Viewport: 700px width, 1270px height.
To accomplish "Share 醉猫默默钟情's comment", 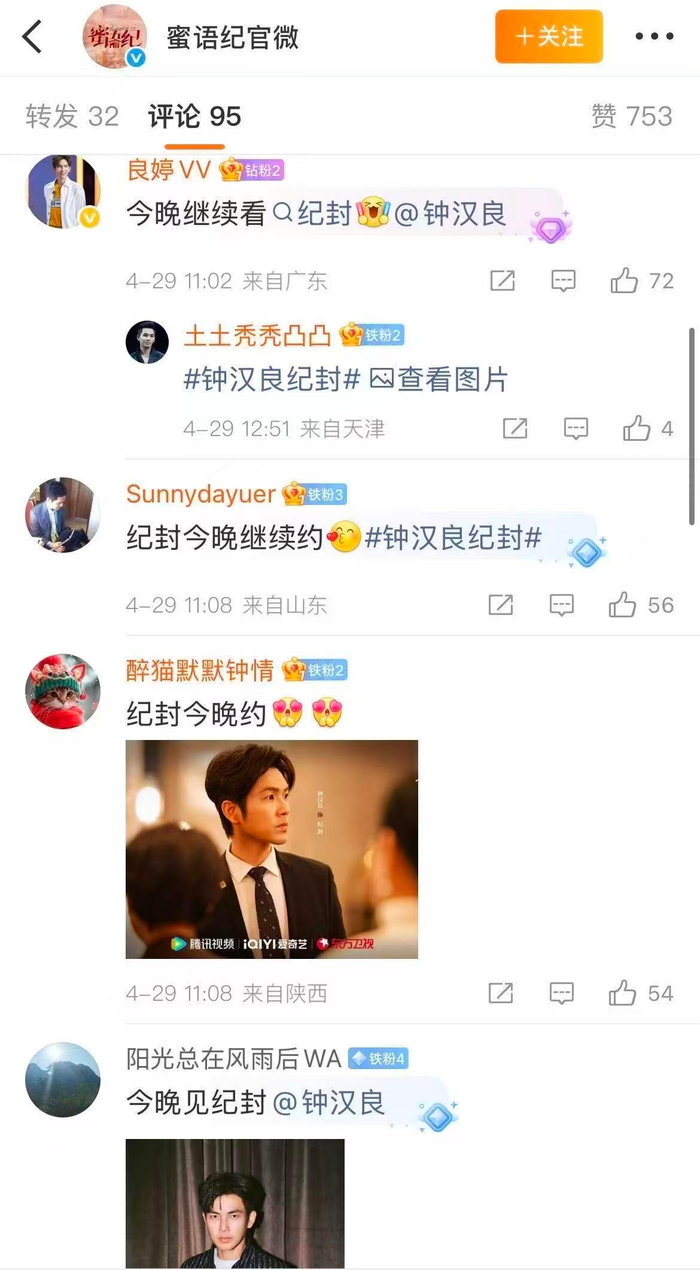I will [x=500, y=993].
